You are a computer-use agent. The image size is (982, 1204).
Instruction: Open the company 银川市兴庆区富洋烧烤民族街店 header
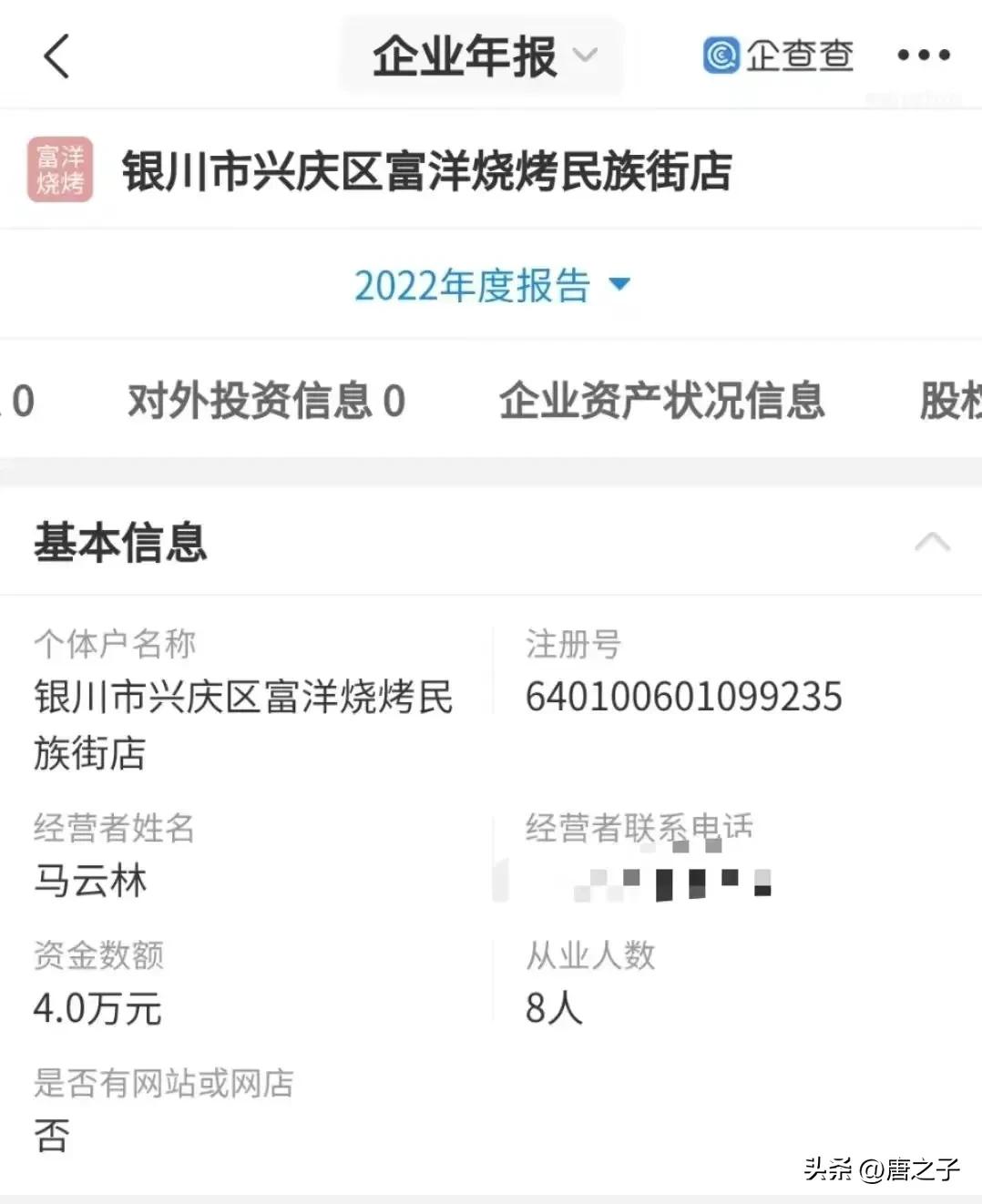[426, 170]
